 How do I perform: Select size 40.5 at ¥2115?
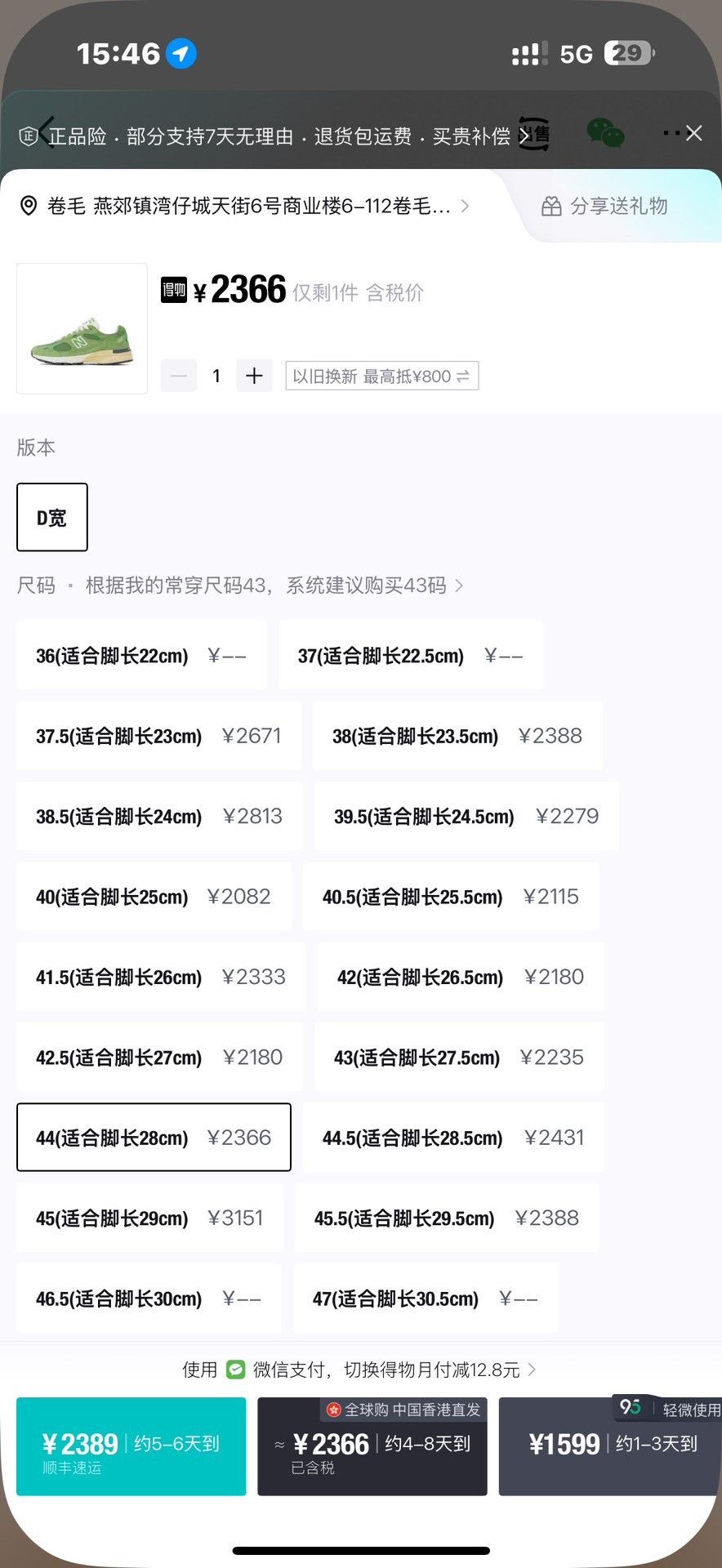[451, 897]
